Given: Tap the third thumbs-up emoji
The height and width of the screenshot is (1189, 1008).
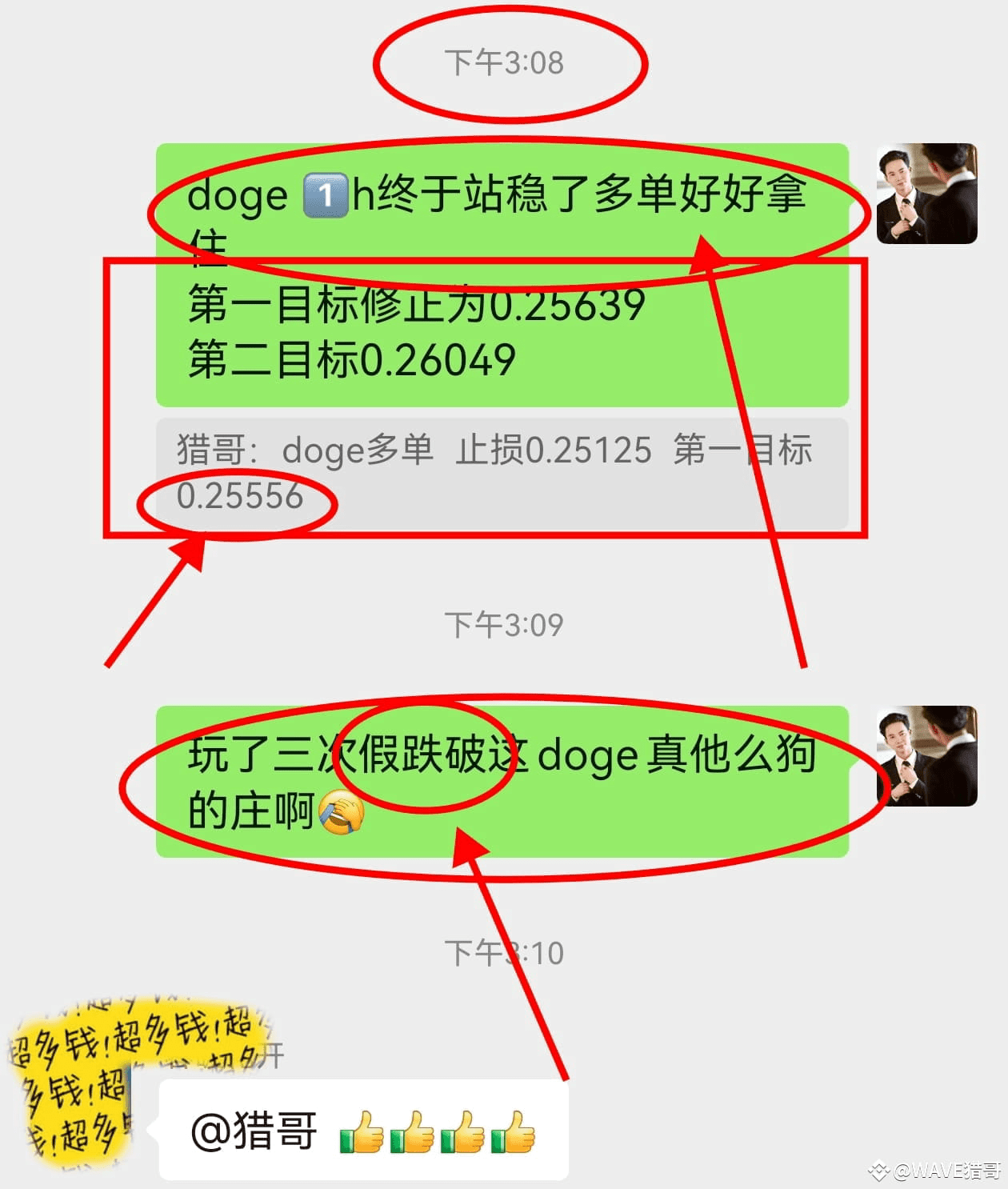Looking at the screenshot, I should [x=464, y=1132].
